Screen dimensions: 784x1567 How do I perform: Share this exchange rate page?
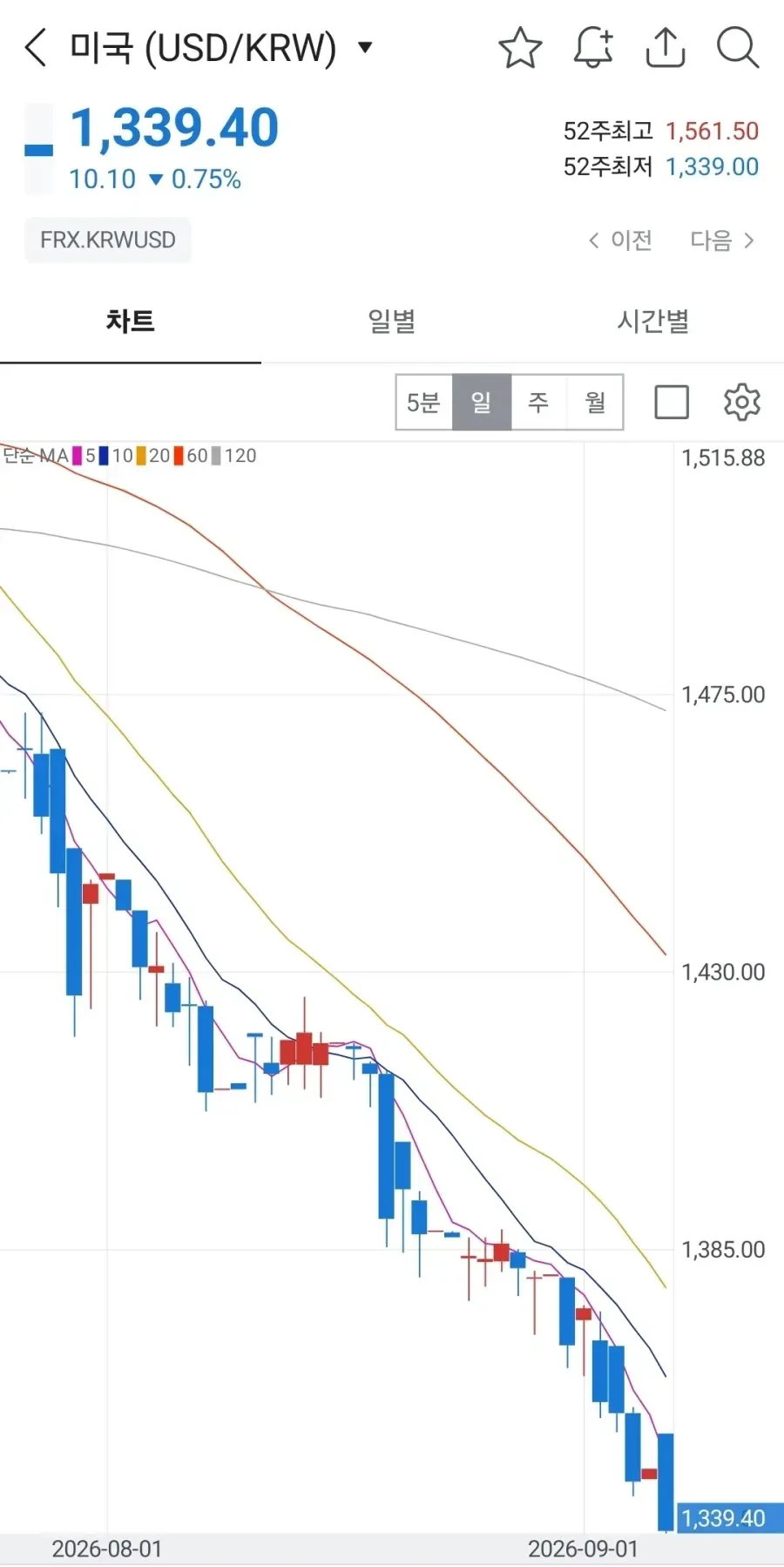(666, 48)
